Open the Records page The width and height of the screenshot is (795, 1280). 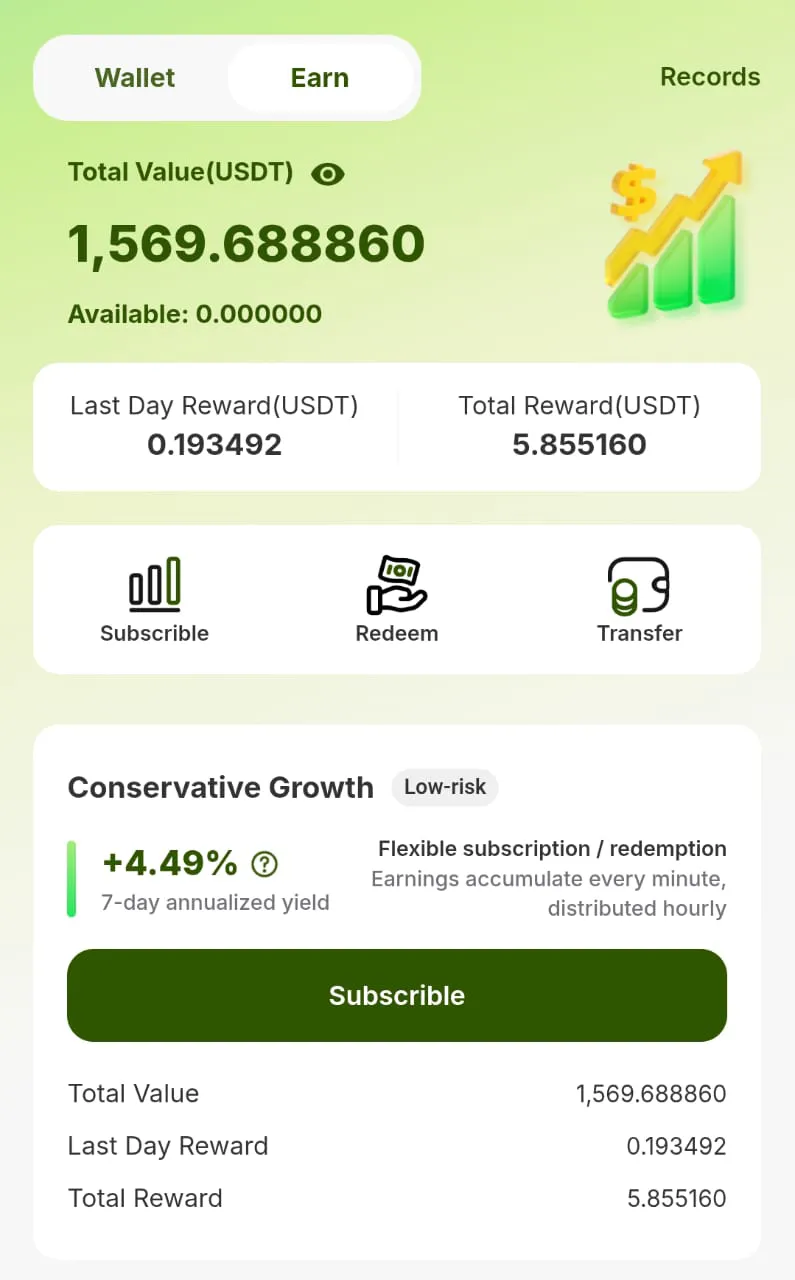point(710,77)
